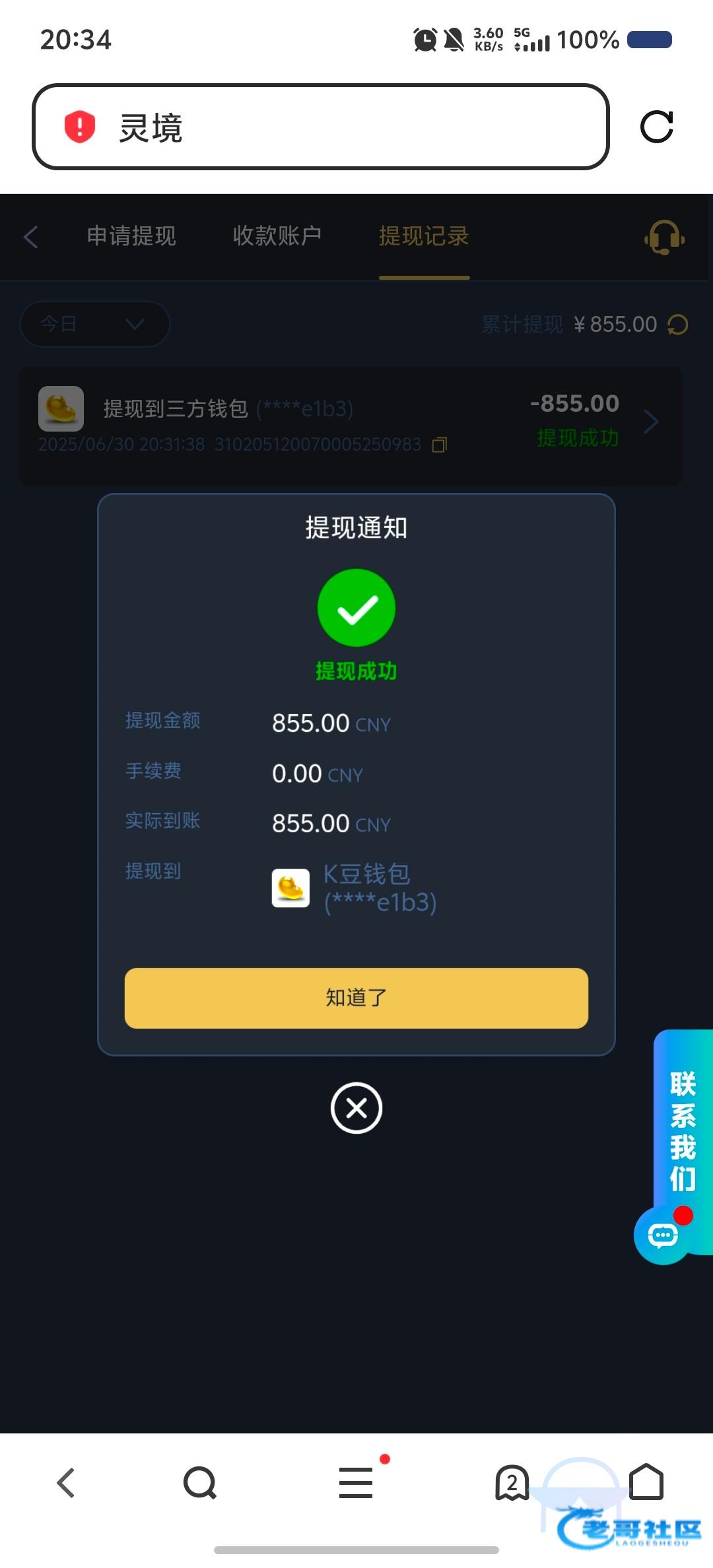Tap the browser back arrow at the bottom
This screenshot has height=1568, width=713.
pos(66,1484)
